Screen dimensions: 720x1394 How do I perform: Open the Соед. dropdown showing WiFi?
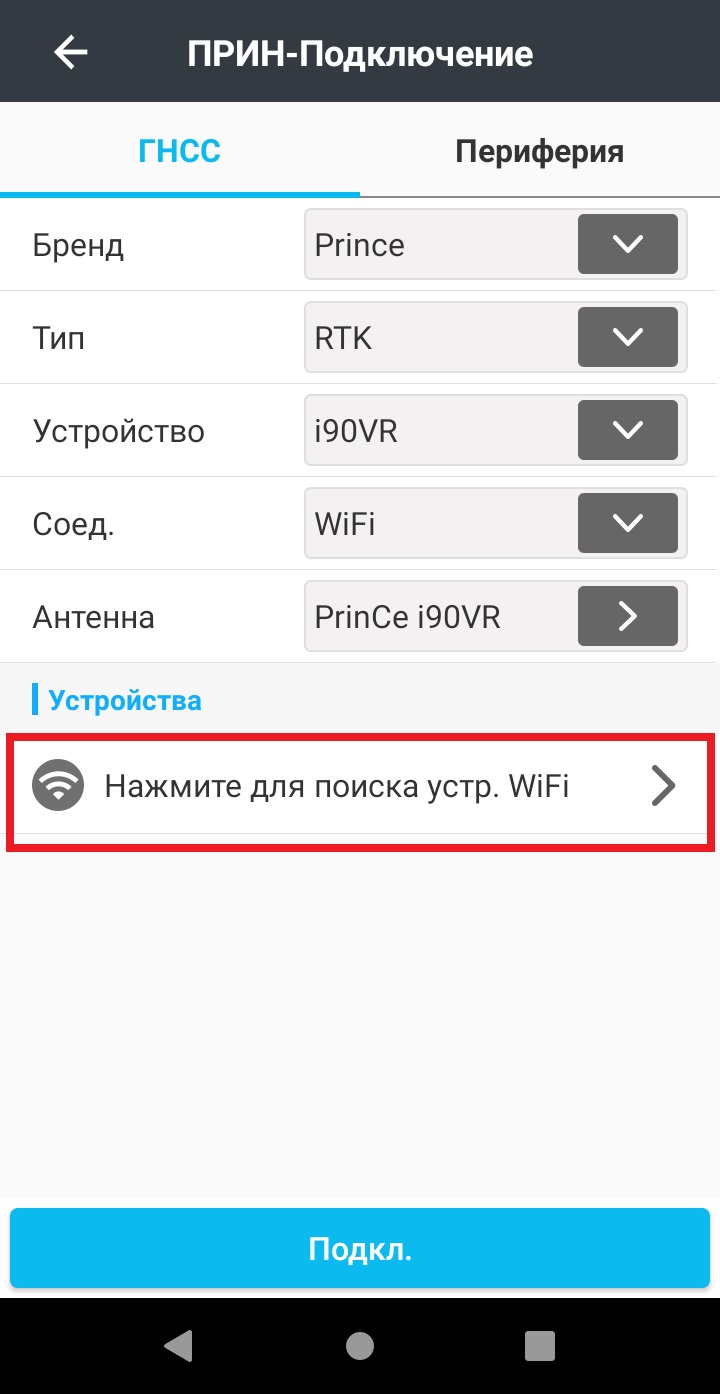(627, 523)
